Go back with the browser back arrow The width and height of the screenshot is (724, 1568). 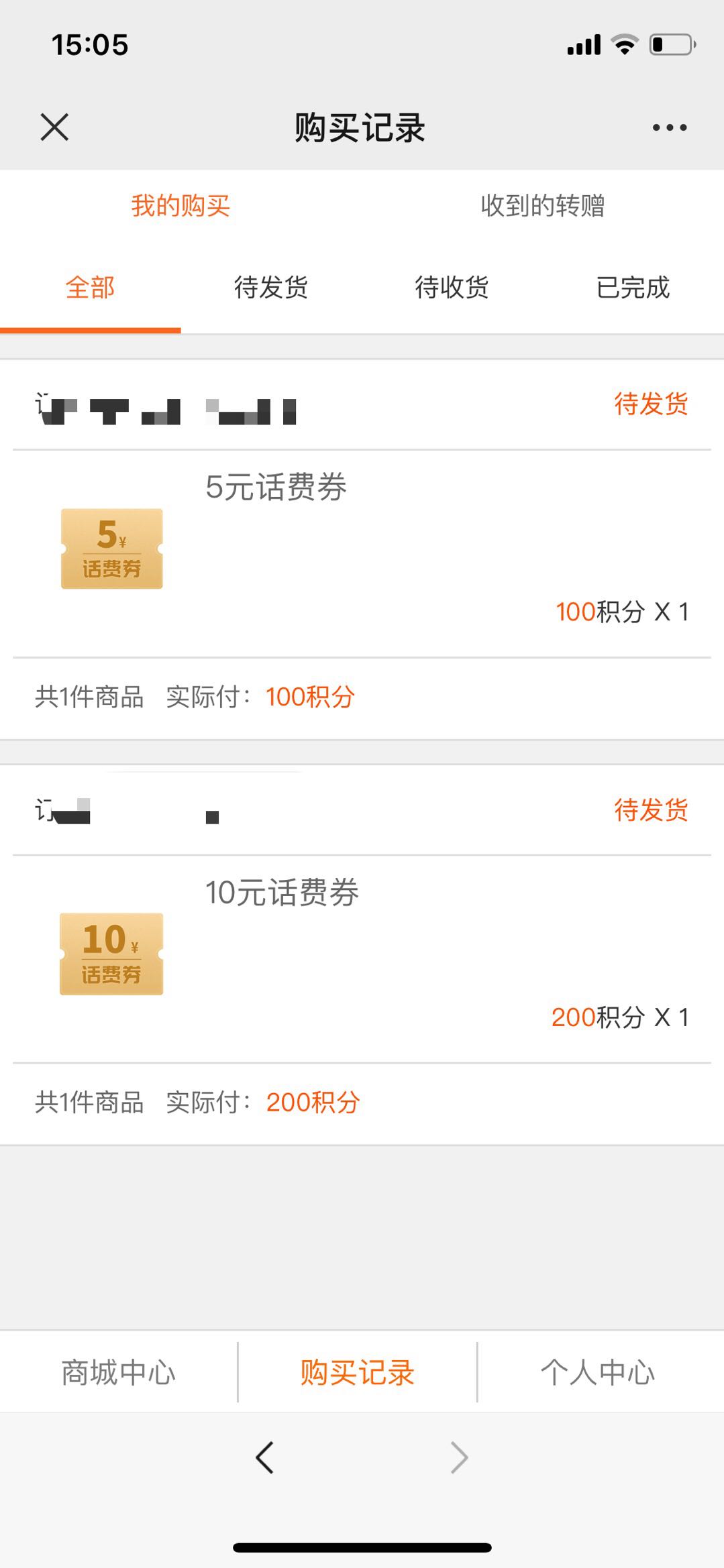click(x=265, y=1457)
